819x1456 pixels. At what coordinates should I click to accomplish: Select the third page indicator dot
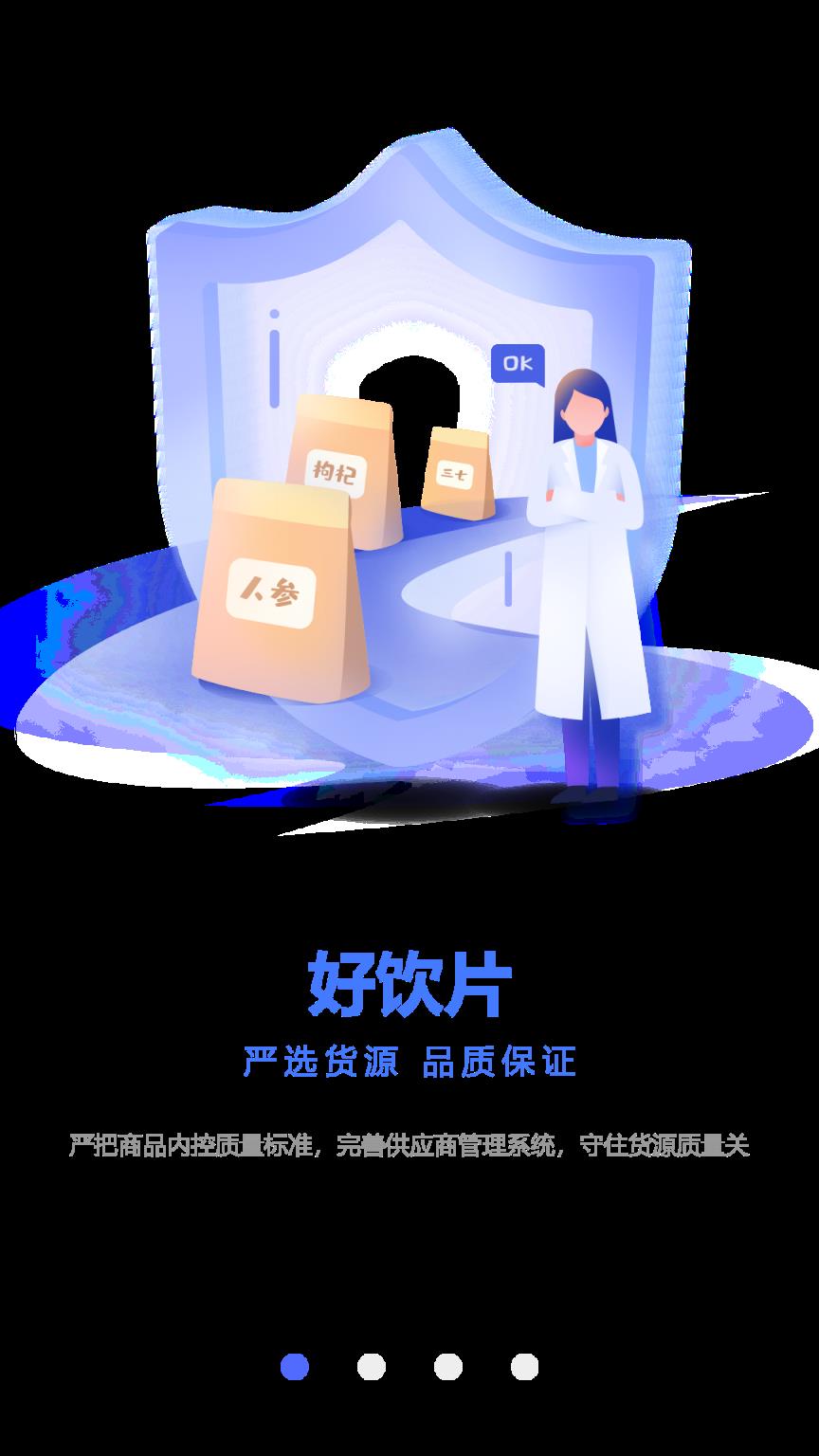coord(448,1367)
